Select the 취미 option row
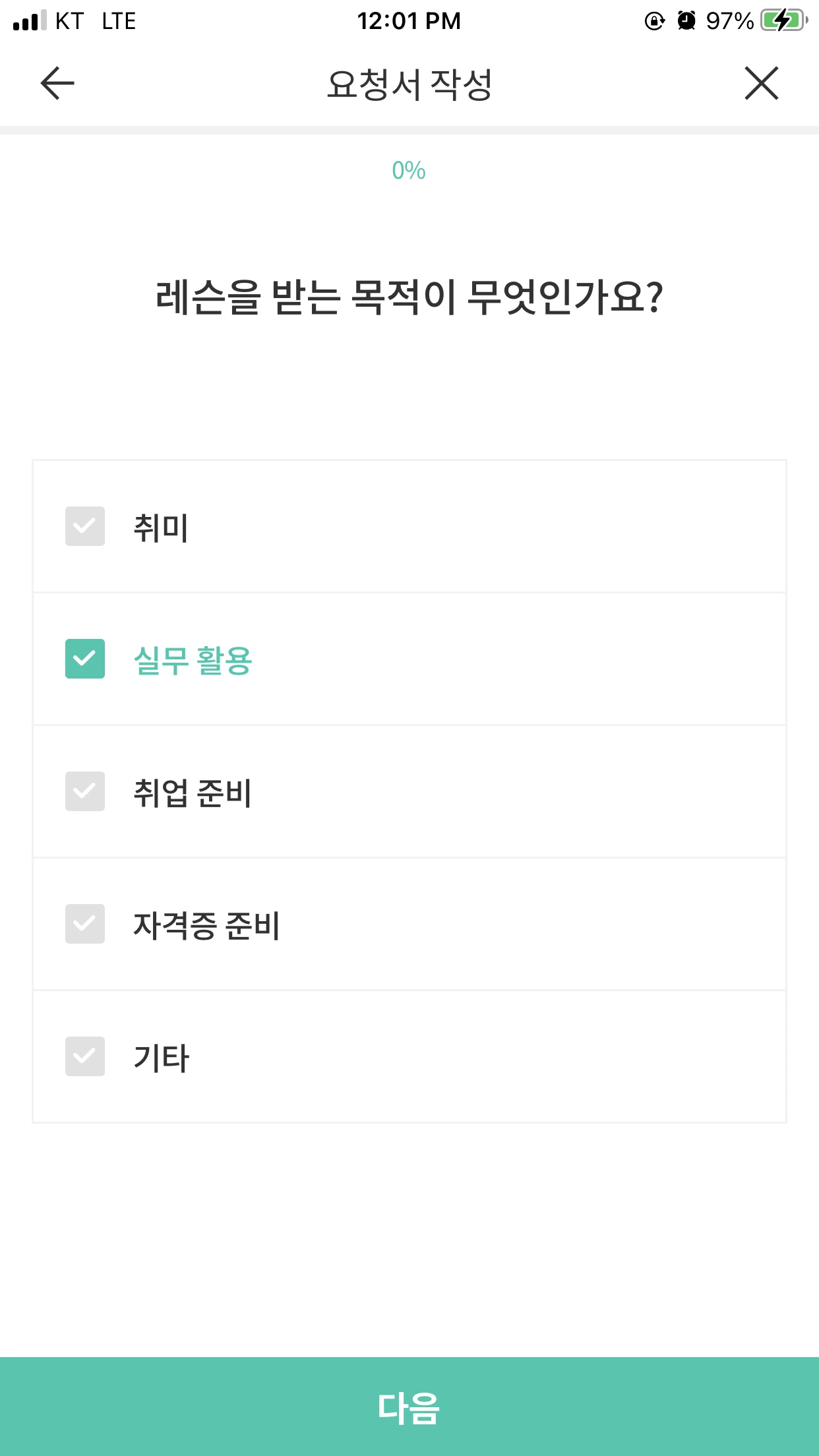The width and height of the screenshot is (819, 1456). click(x=409, y=526)
